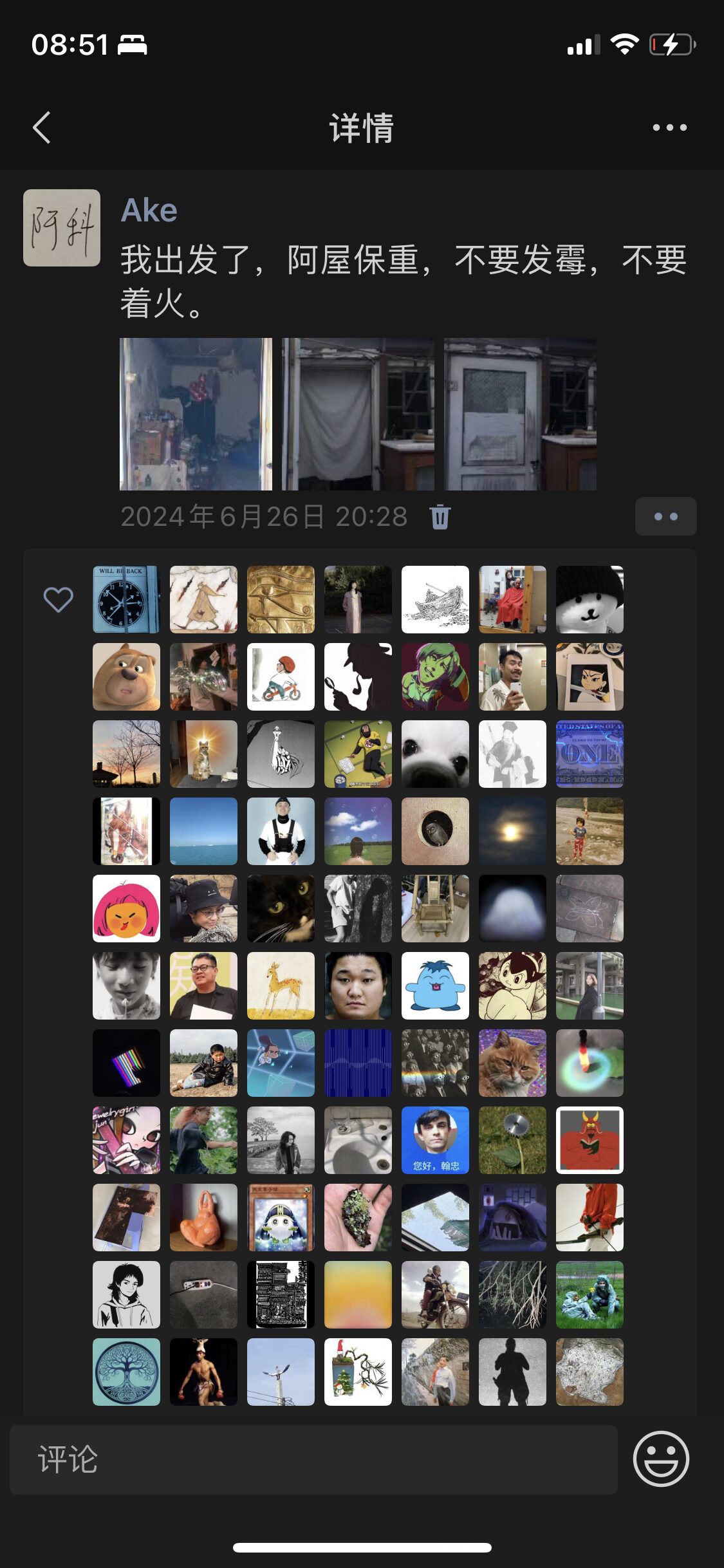The height and width of the screenshot is (1568, 724).
Task: Open the liker with the pink-haired emoji avatar
Action: [126, 908]
